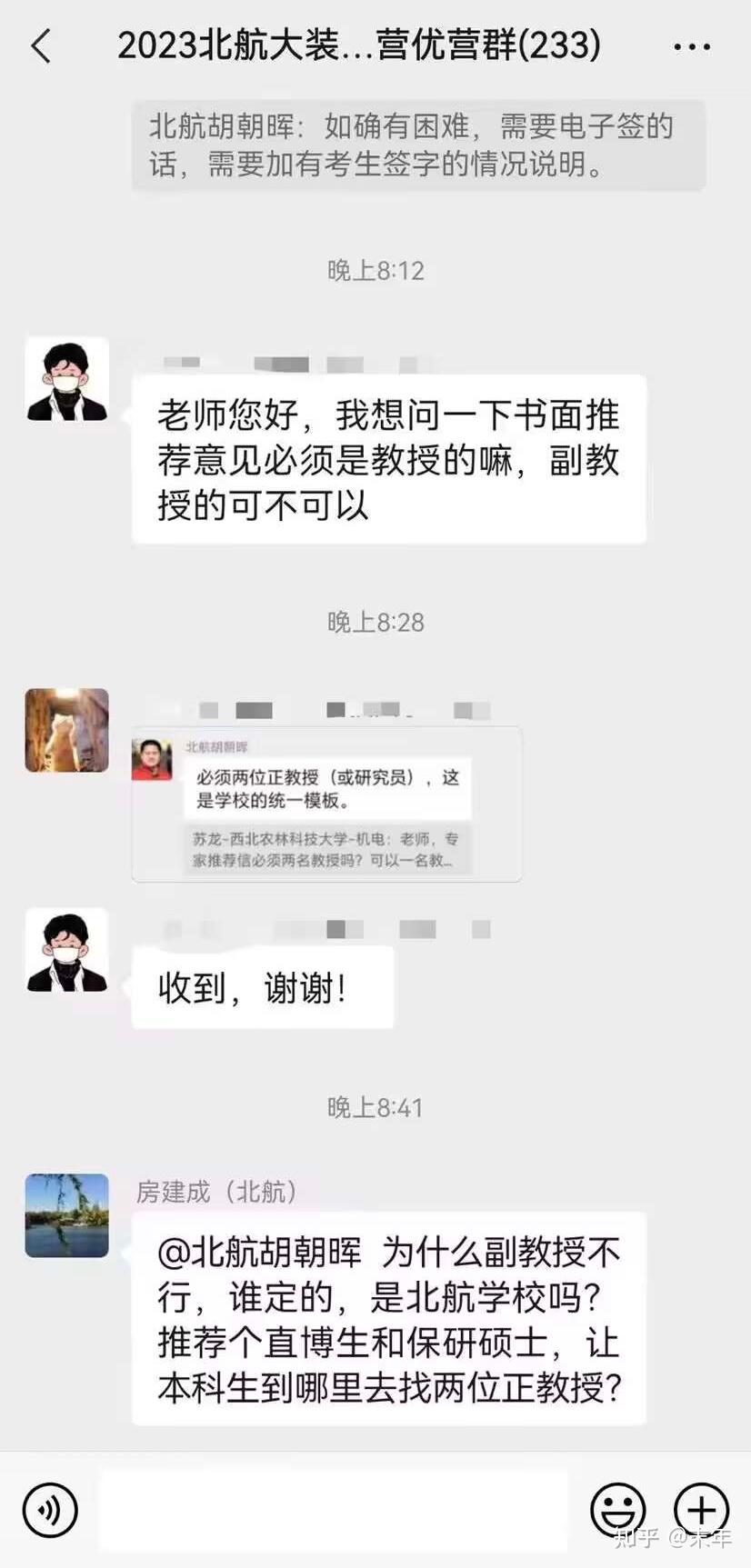Open the group chat overflow menu

click(692, 46)
